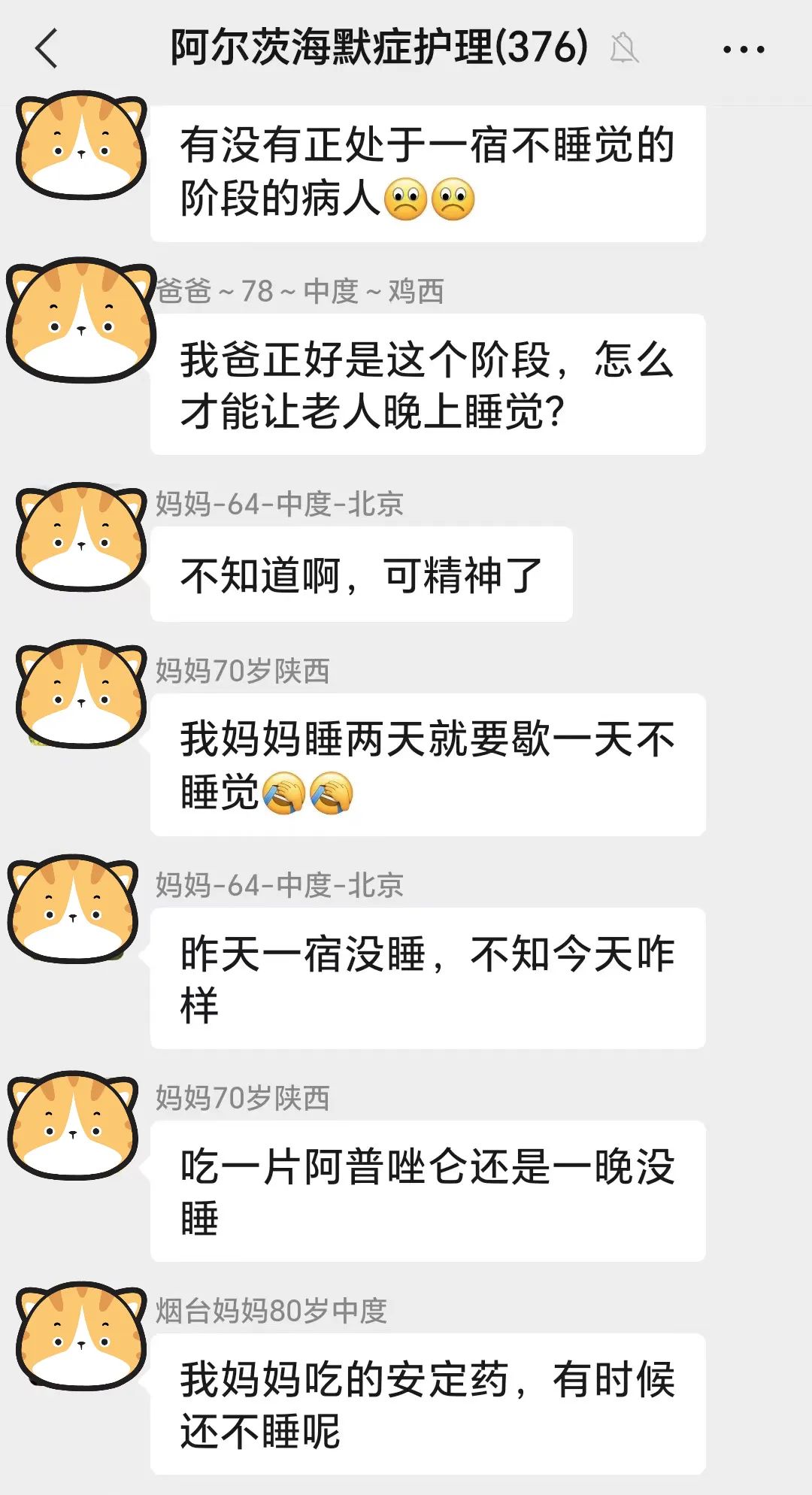View 烟台妈妈80岁中度's profile avatar
Screen dimensions: 812x1495
81,1335
